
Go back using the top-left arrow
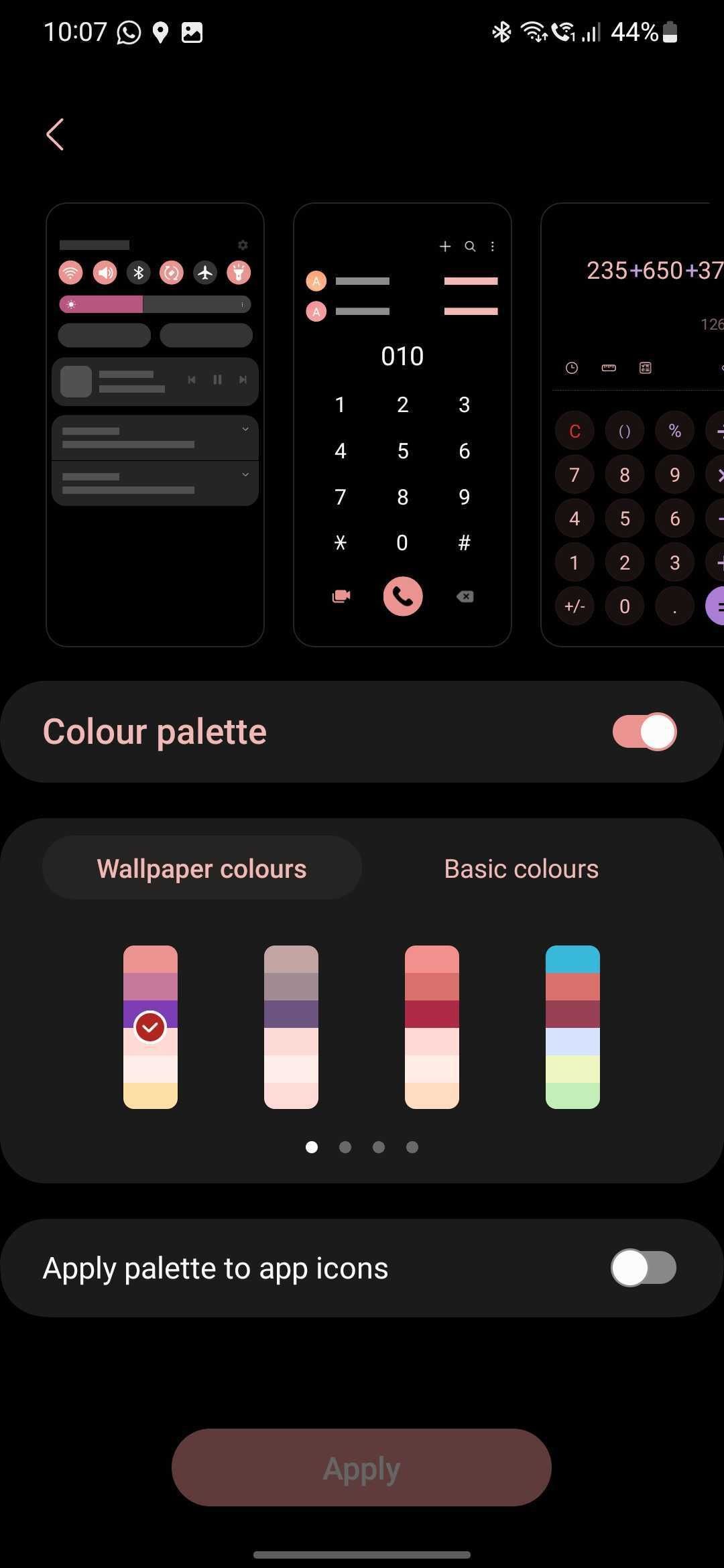(x=55, y=135)
